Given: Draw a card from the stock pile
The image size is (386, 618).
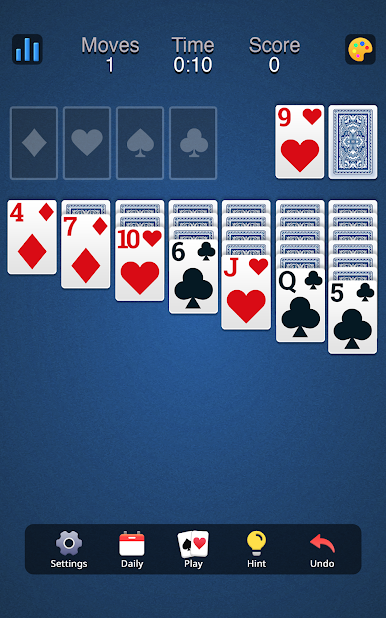Looking at the screenshot, I should [x=353, y=142].
